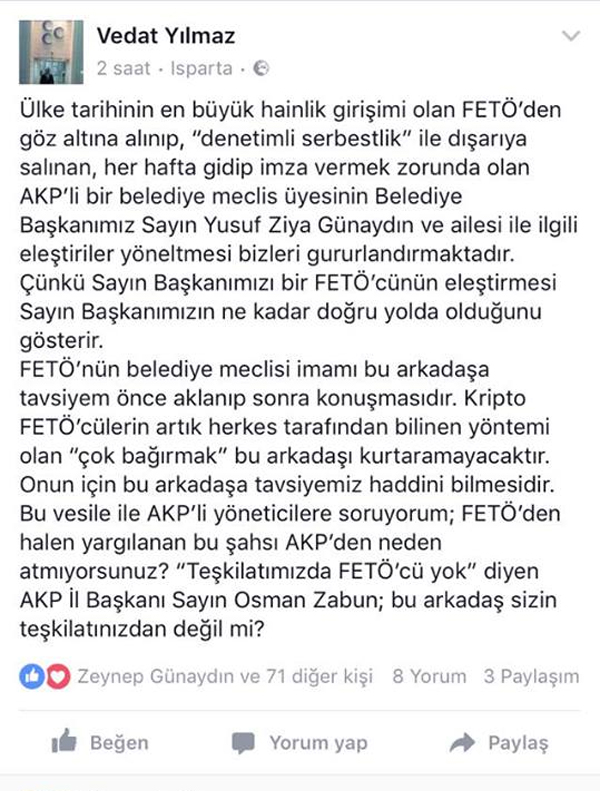View the reactions from Zeynep Günaydın and others
The image size is (600, 791).
click(x=224, y=676)
